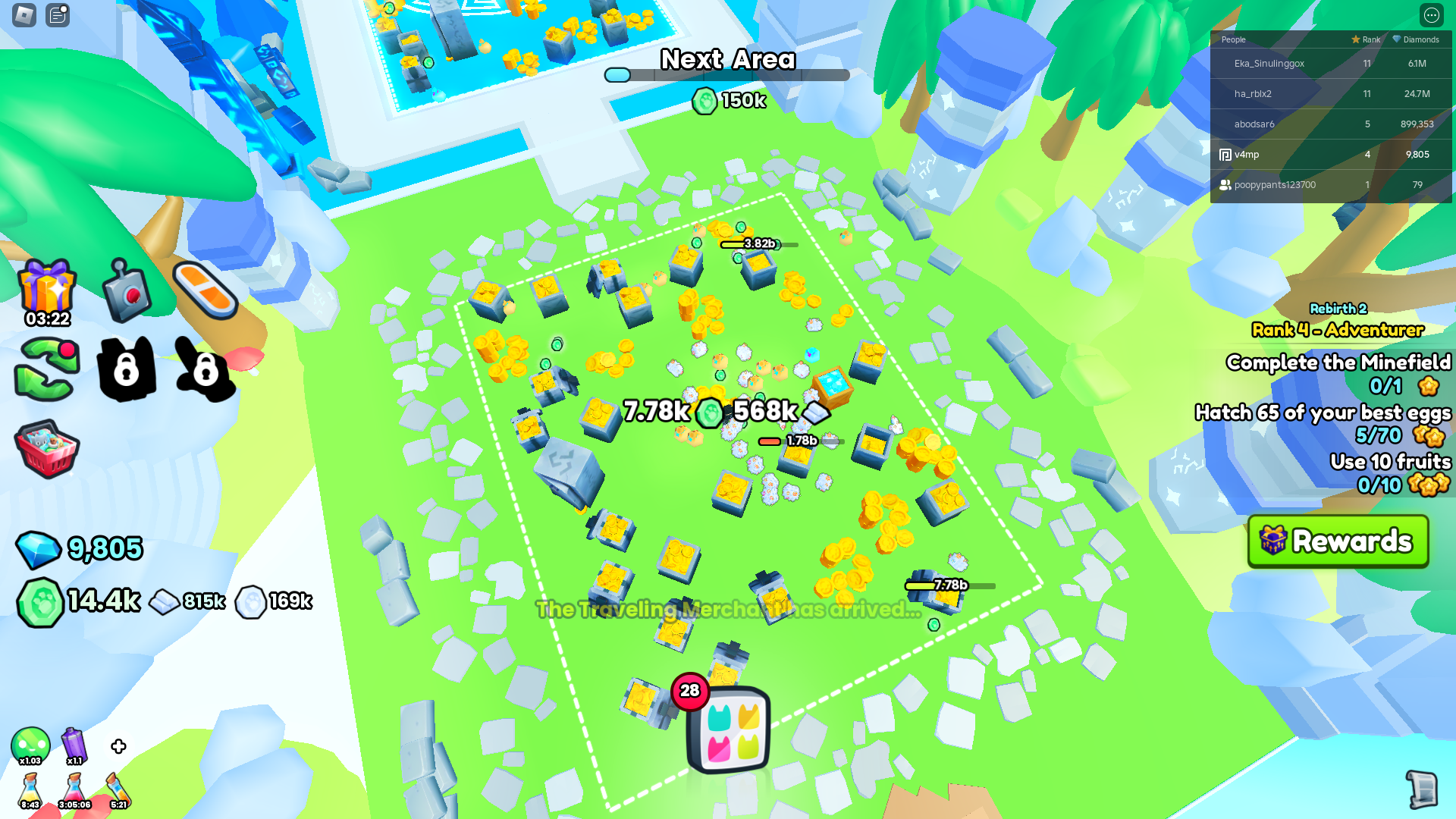Open the orange capsule item icon
1456x819 pixels.
[205, 290]
